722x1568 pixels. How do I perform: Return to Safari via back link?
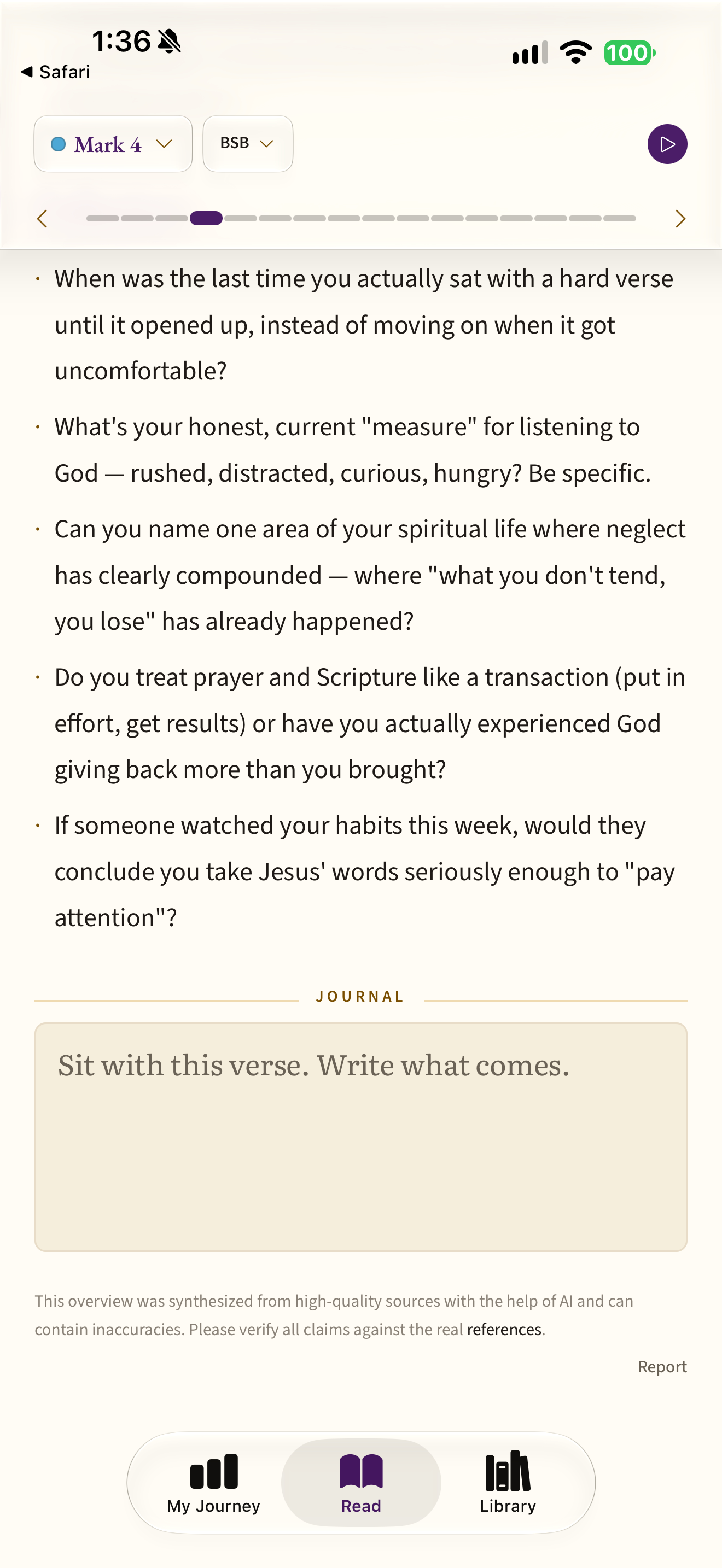tap(55, 72)
